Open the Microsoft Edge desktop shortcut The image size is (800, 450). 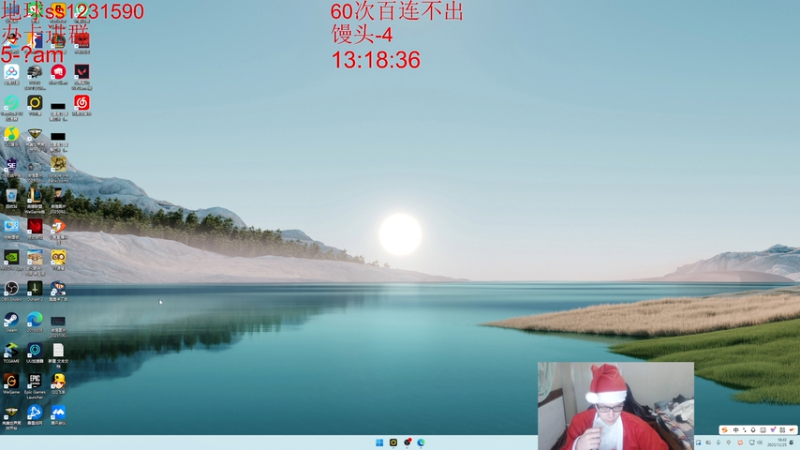click(35, 319)
